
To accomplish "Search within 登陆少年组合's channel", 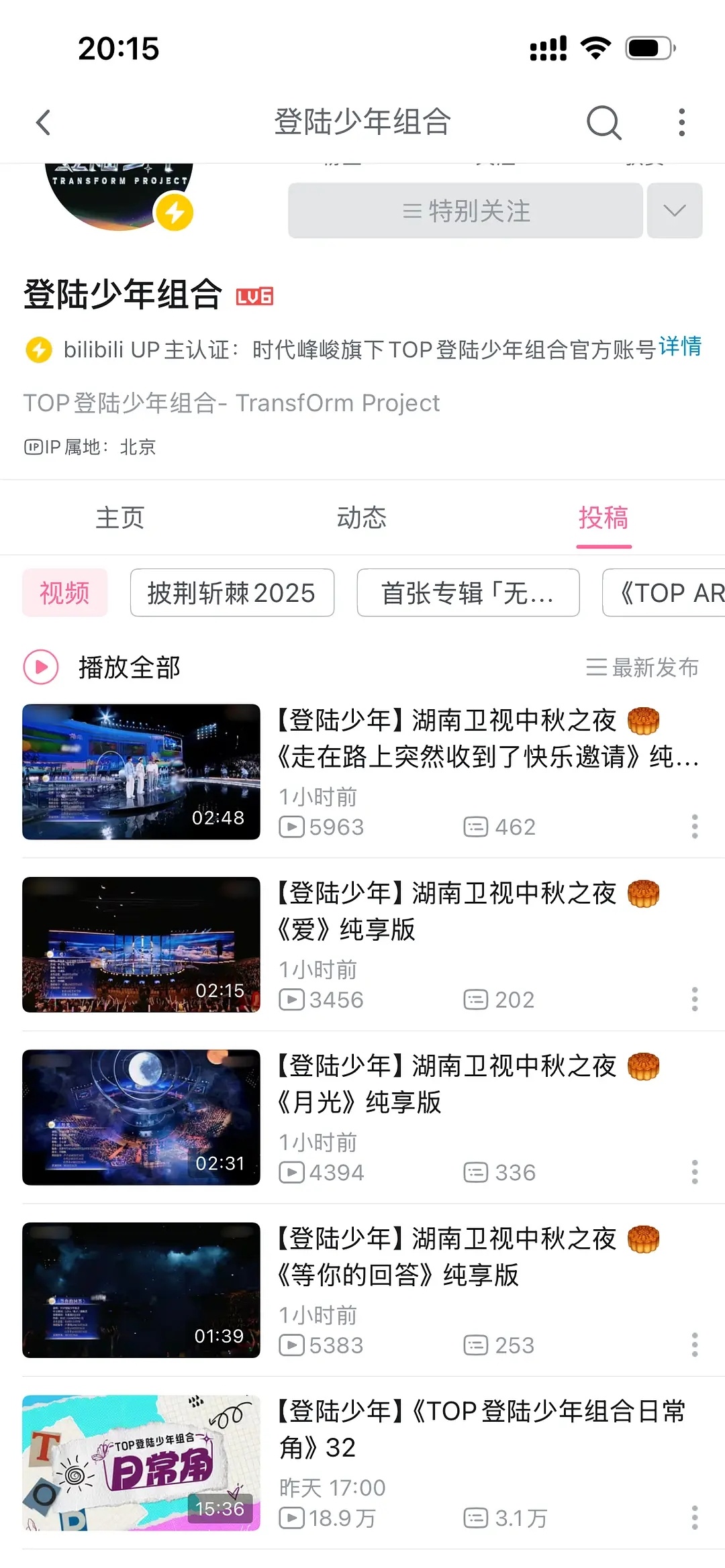I will (x=603, y=122).
